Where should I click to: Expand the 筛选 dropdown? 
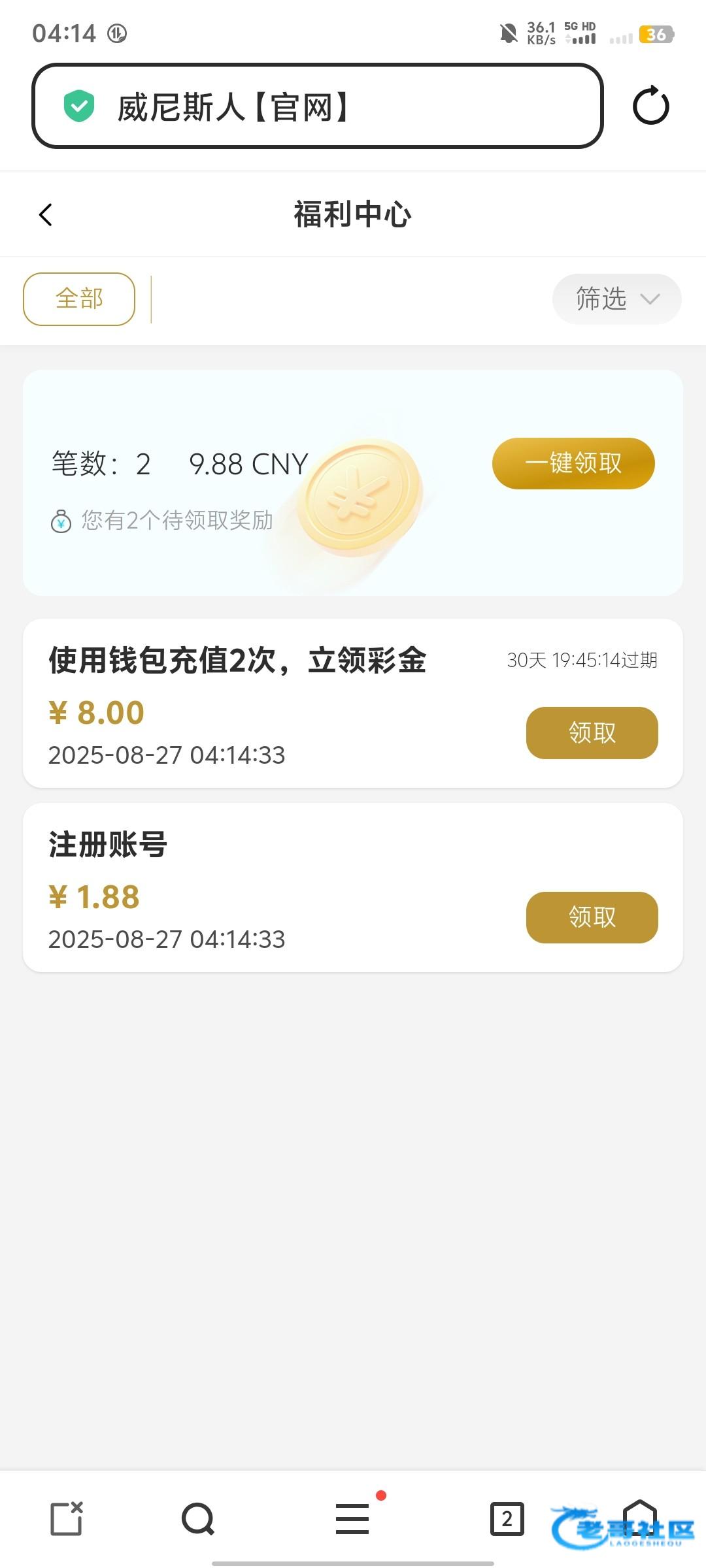[x=616, y=299]
